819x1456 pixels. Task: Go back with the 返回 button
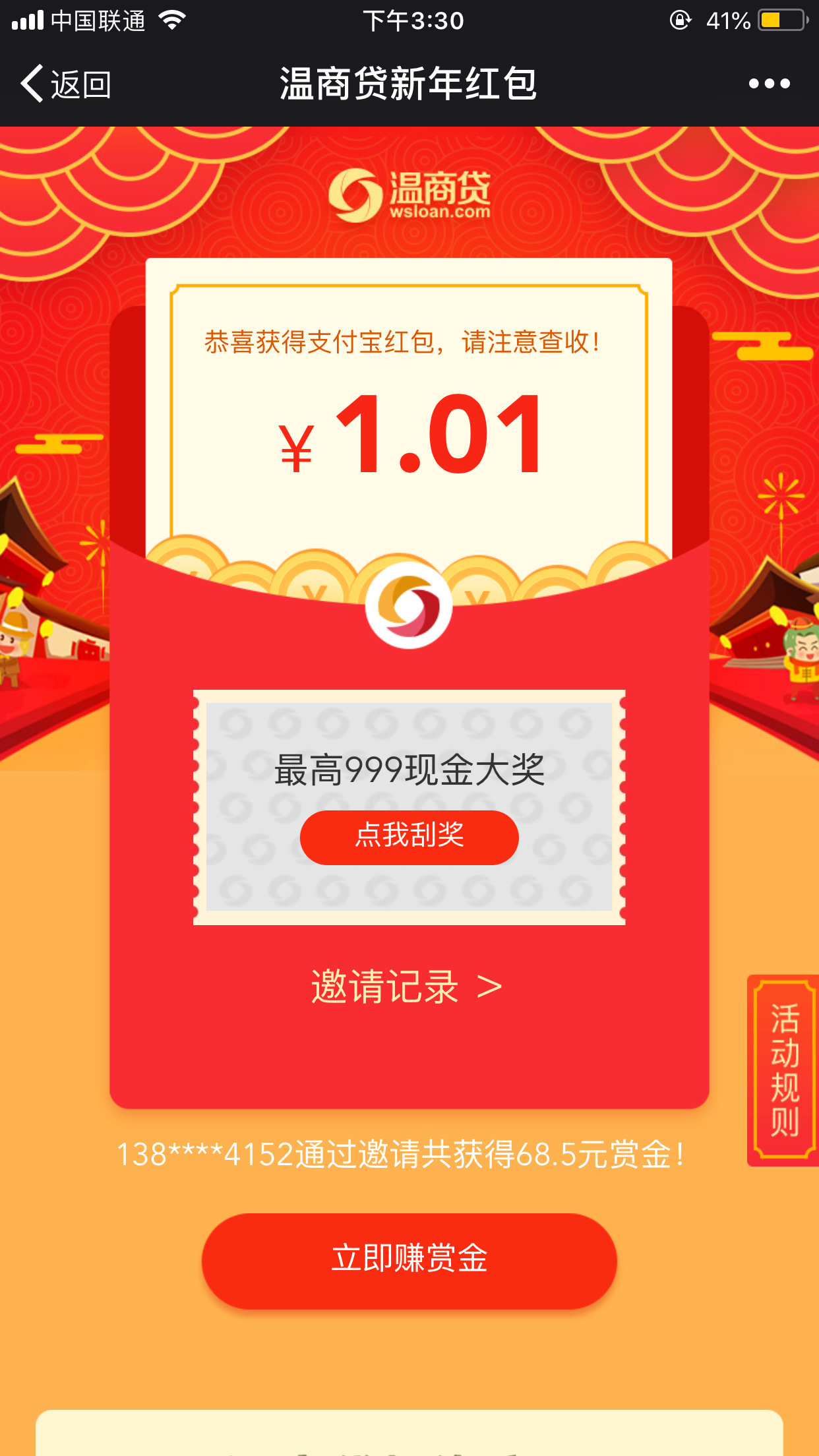[x=66, y=84]
